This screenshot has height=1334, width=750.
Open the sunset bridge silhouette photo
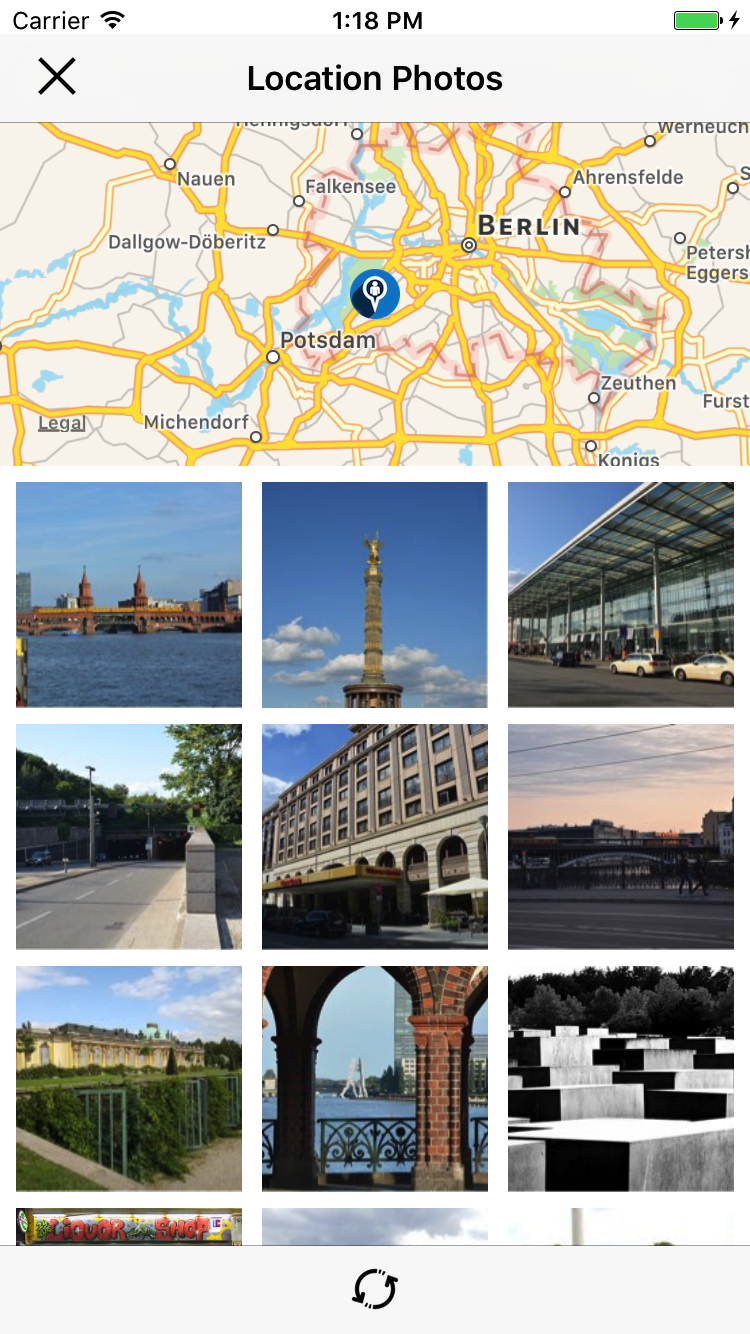tap(621, 836)
